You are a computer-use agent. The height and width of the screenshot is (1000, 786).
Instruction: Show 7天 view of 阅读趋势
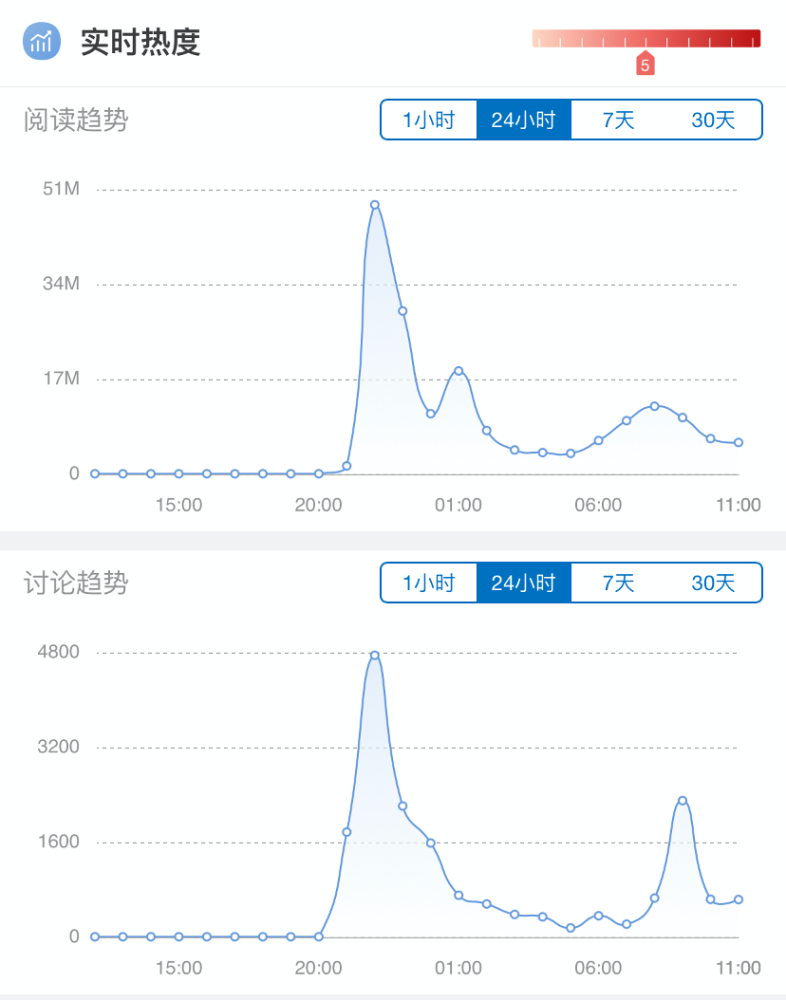click(618, 120)
